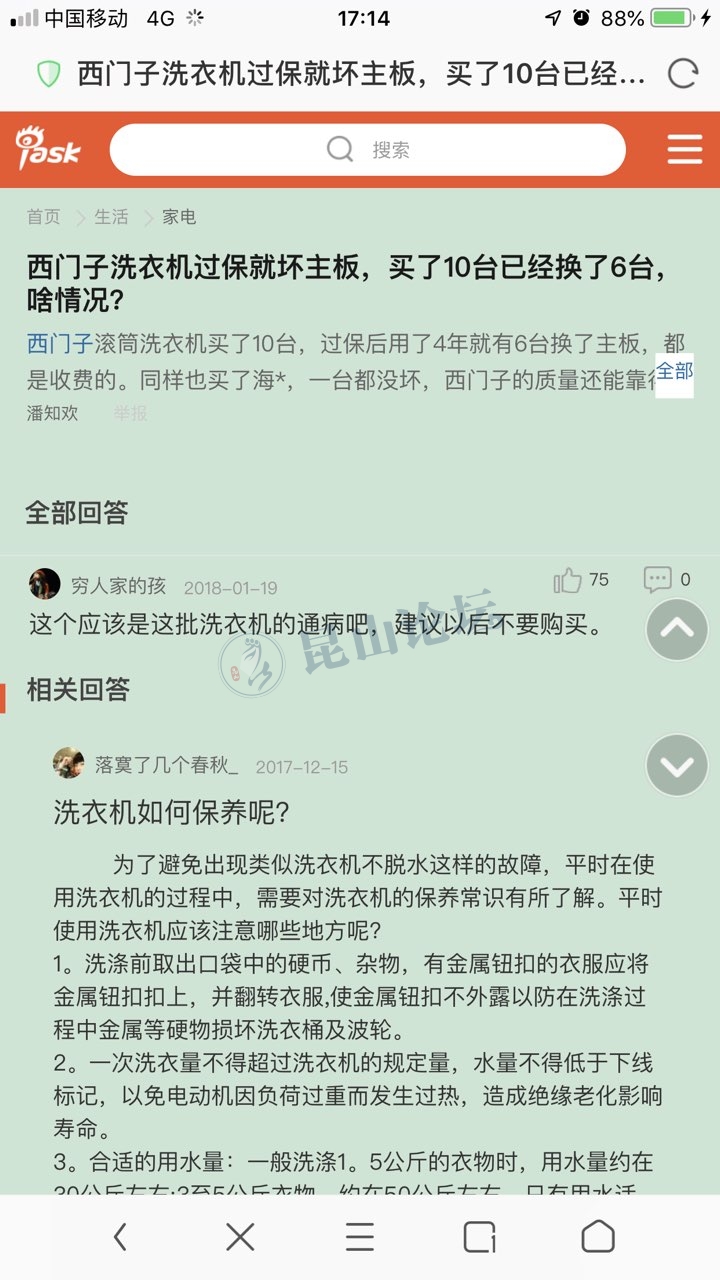Reload the page with the refresh icon

click(x=683, y=73)
